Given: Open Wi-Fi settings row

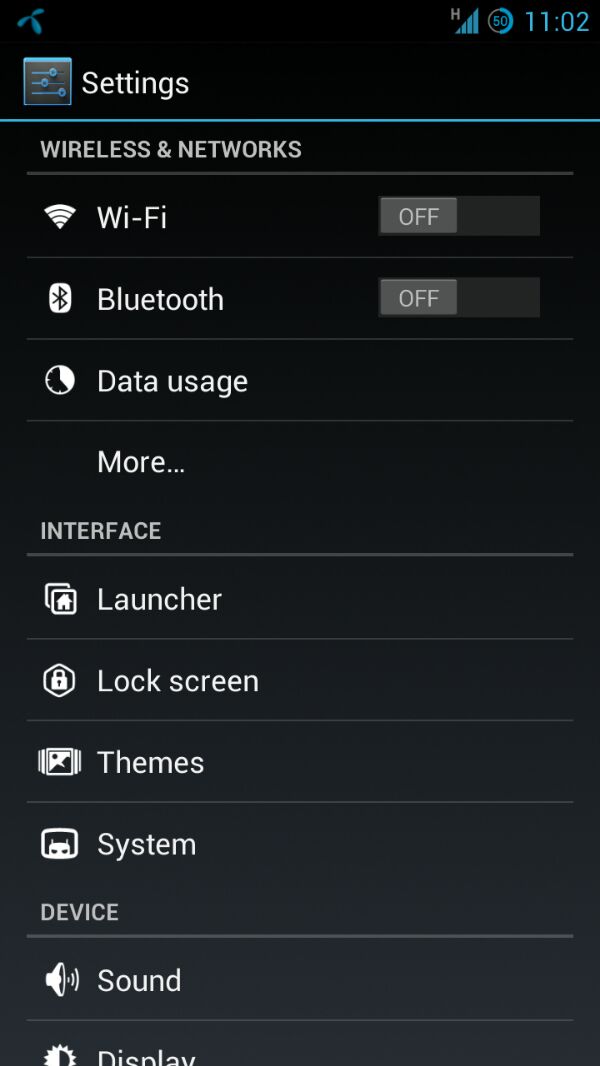Looking at the screenshot, I should [x=300, y=217].
